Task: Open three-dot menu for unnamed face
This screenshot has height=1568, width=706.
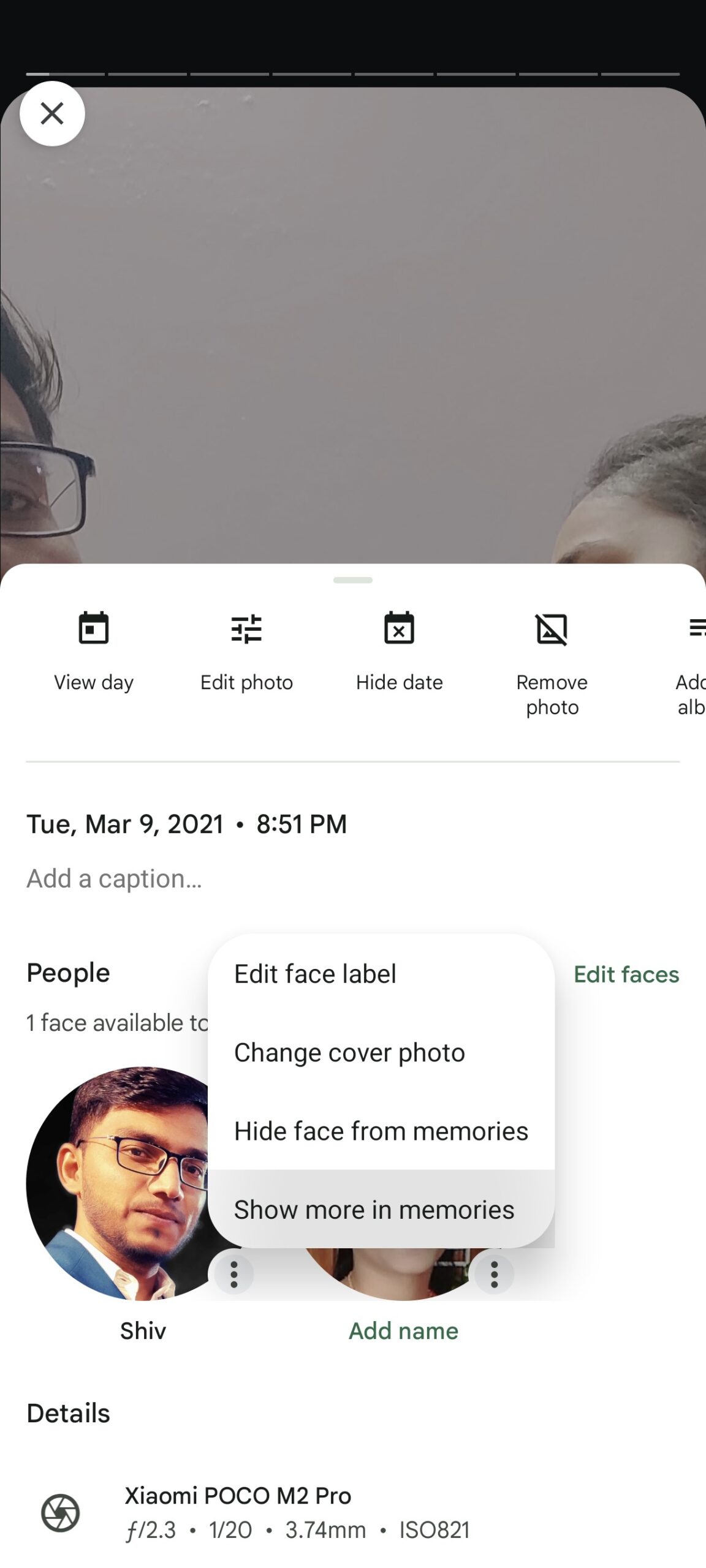Action: pos(494,1275)
